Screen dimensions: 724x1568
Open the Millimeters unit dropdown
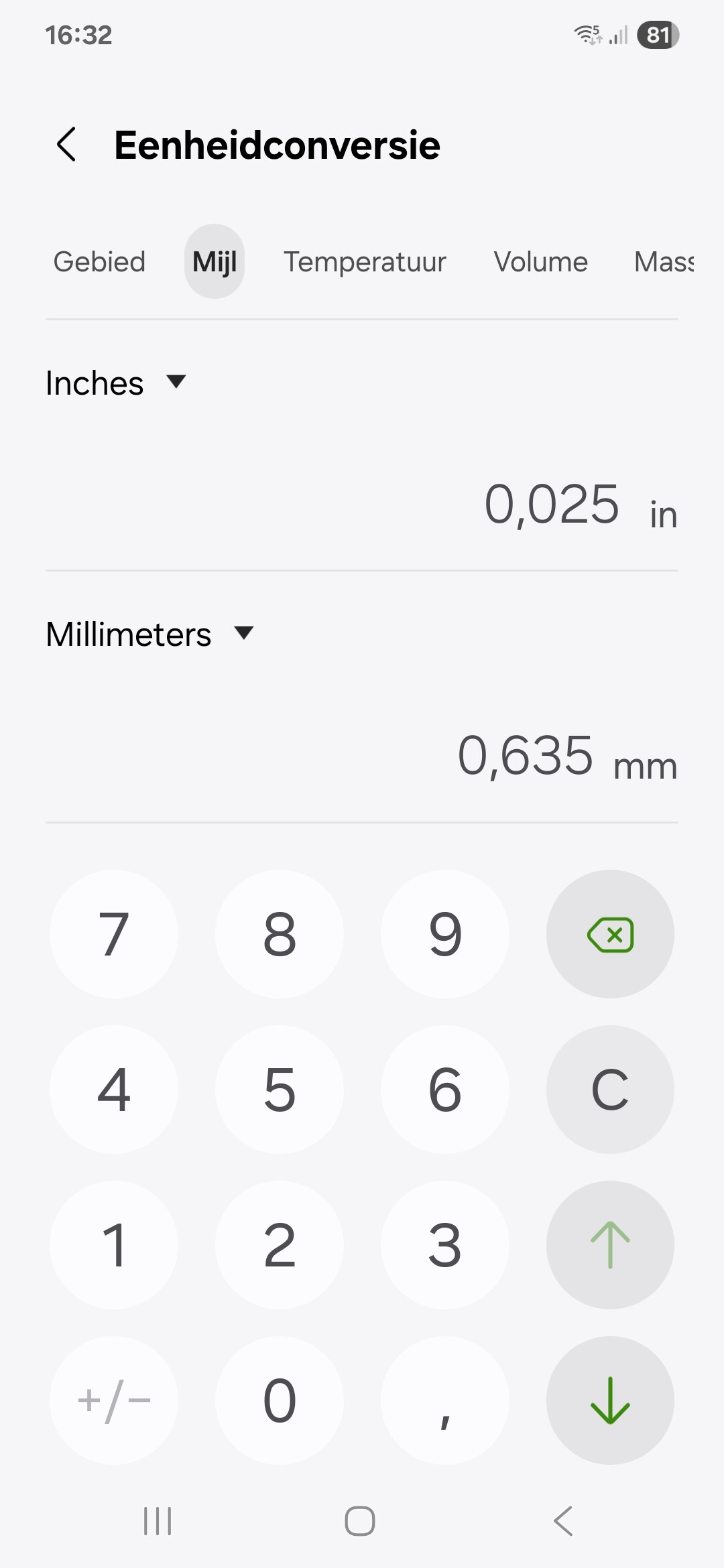[x=149, y=634]
